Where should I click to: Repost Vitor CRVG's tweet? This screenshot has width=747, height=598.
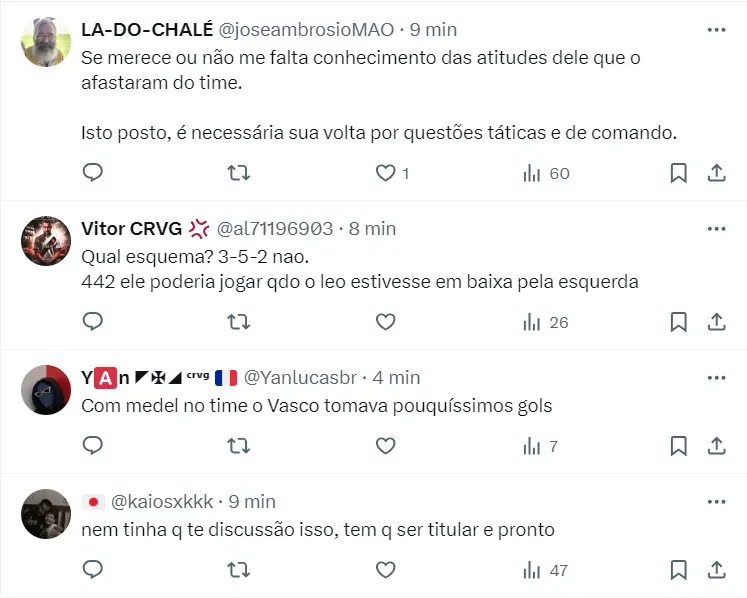point(239,322)
